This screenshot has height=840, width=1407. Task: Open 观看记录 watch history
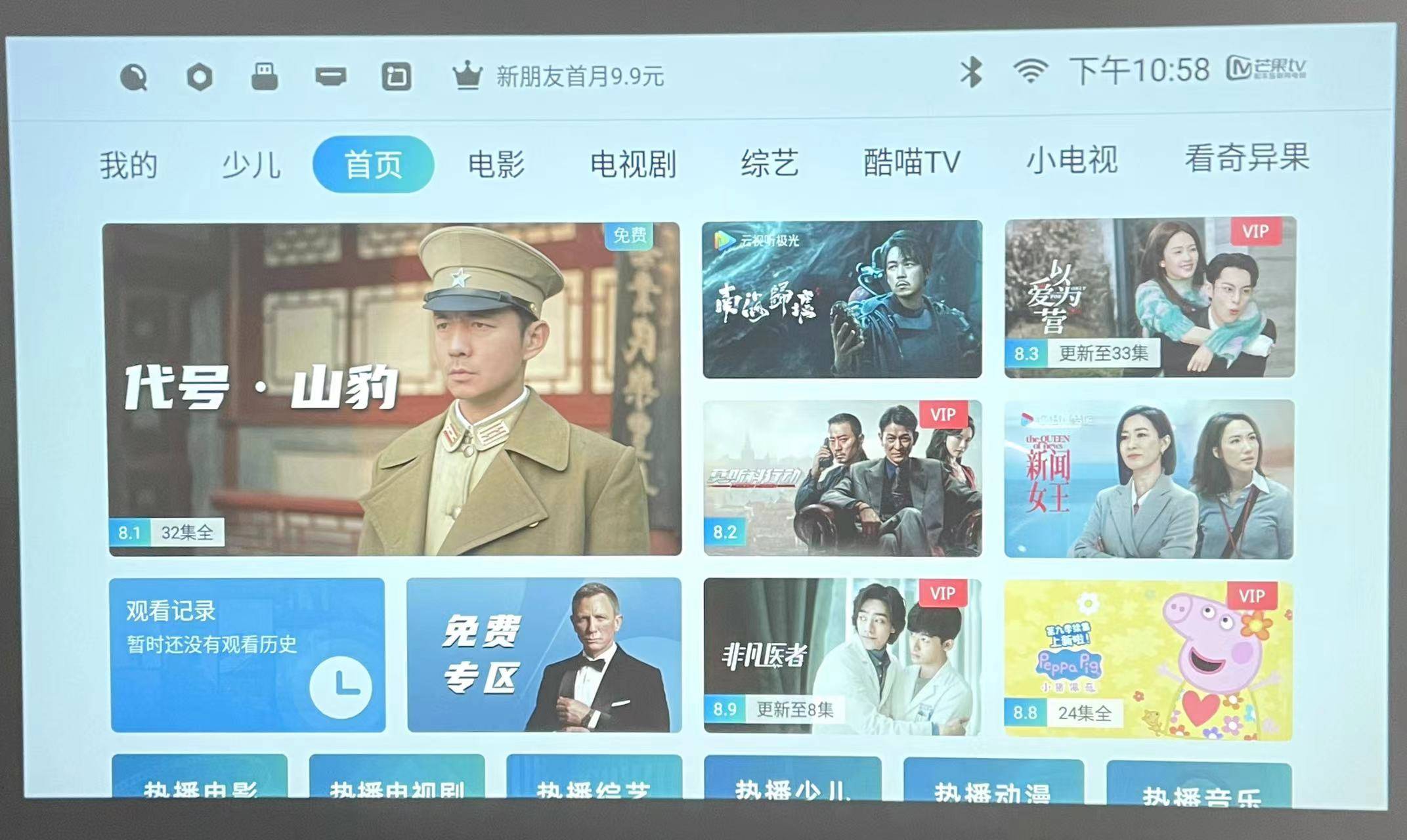pyautogui.click(x=248, y=655)
